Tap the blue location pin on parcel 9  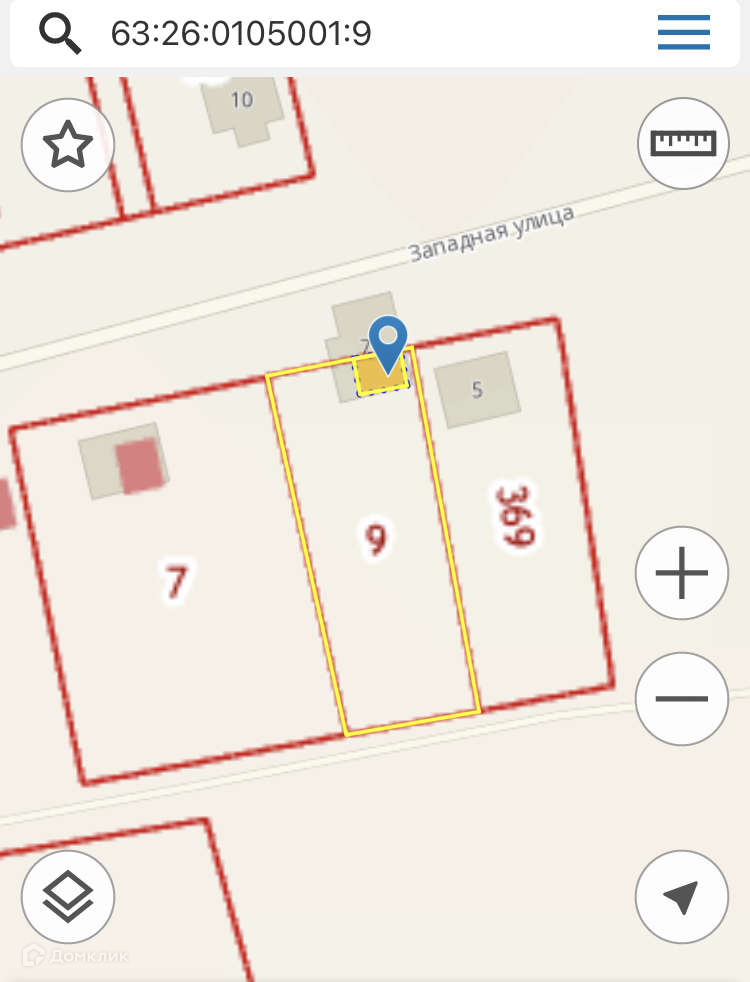click(x=388, y=342)
